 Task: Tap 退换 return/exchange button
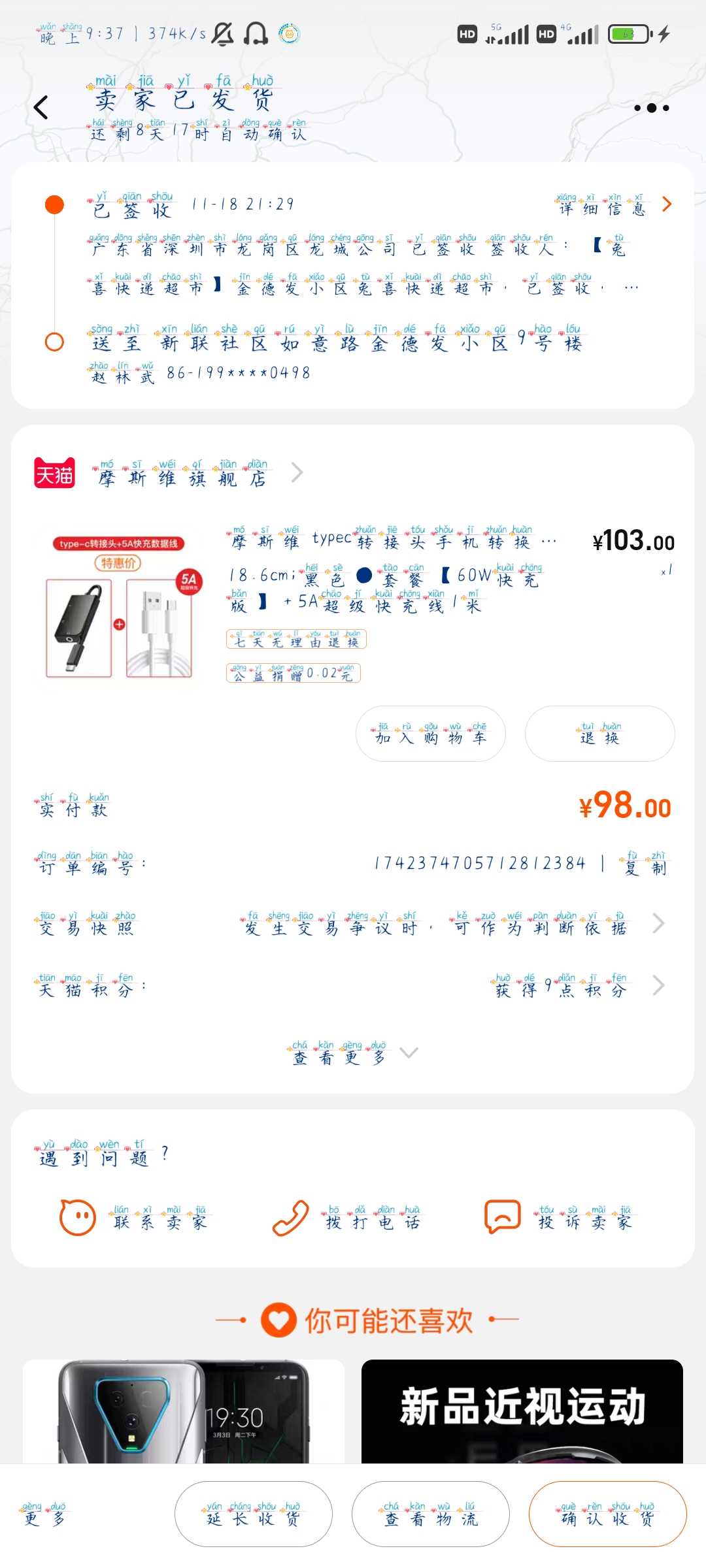click(599, 734)
